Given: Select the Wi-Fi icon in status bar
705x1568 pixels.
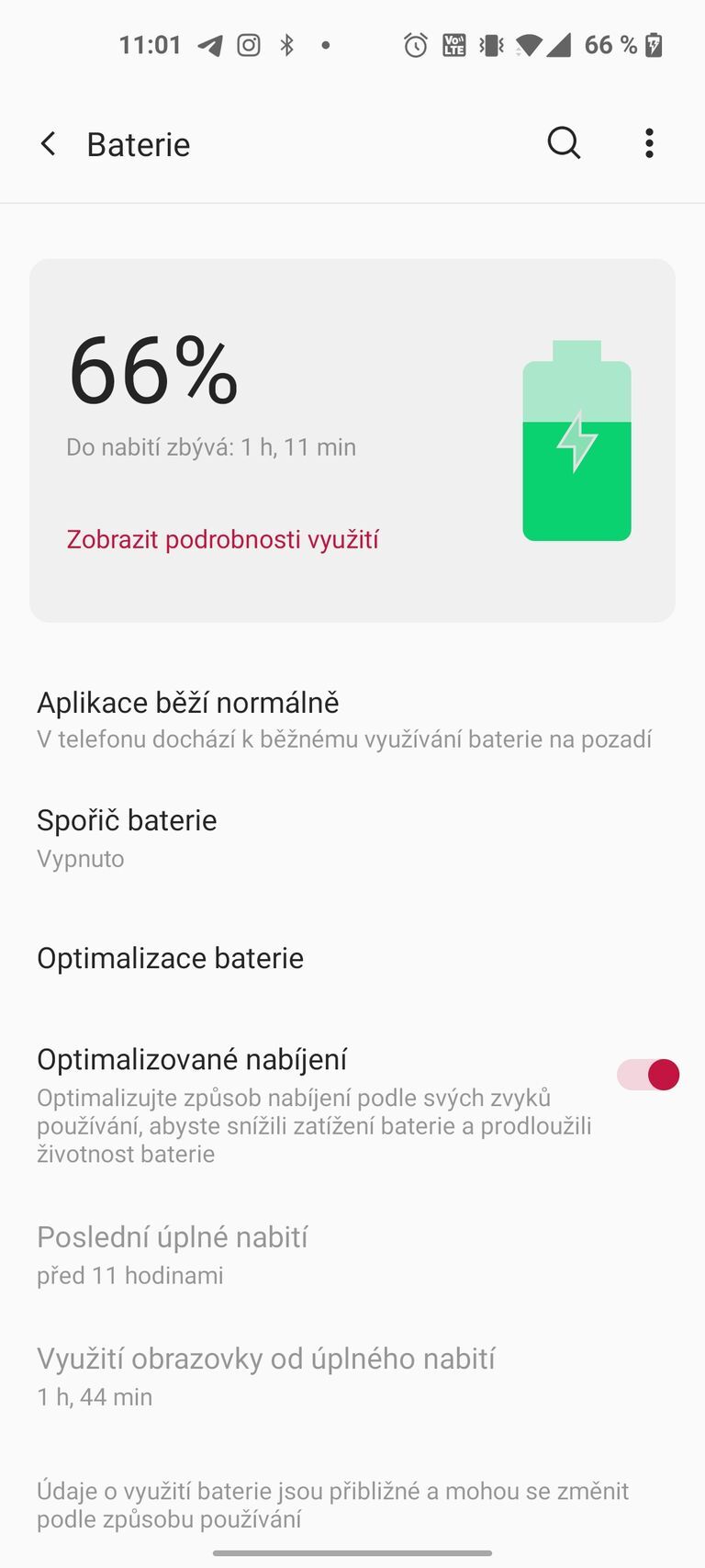Looking at the screenshot, I should coord(530,43).
